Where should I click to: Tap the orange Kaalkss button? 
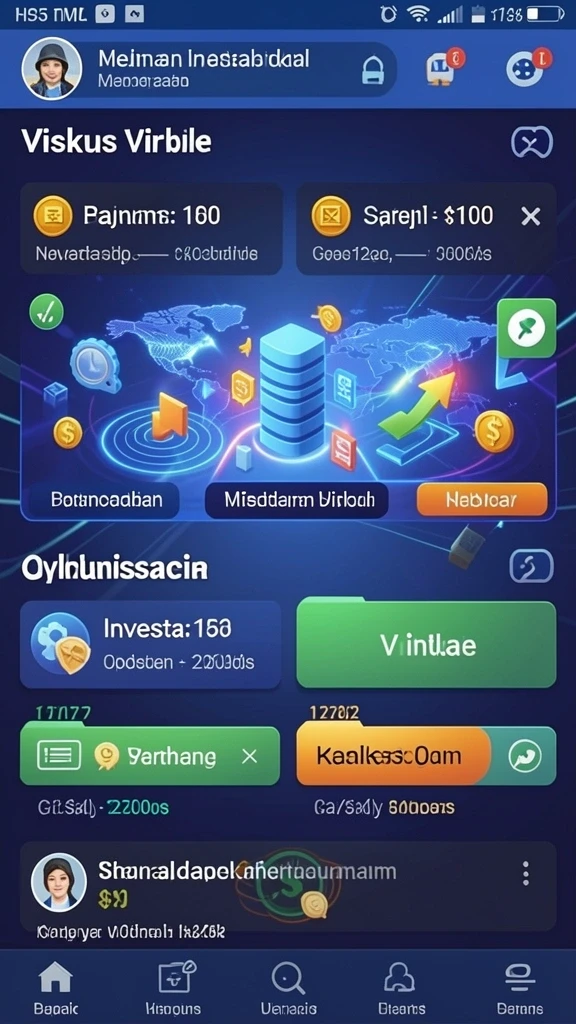[393, 756]
